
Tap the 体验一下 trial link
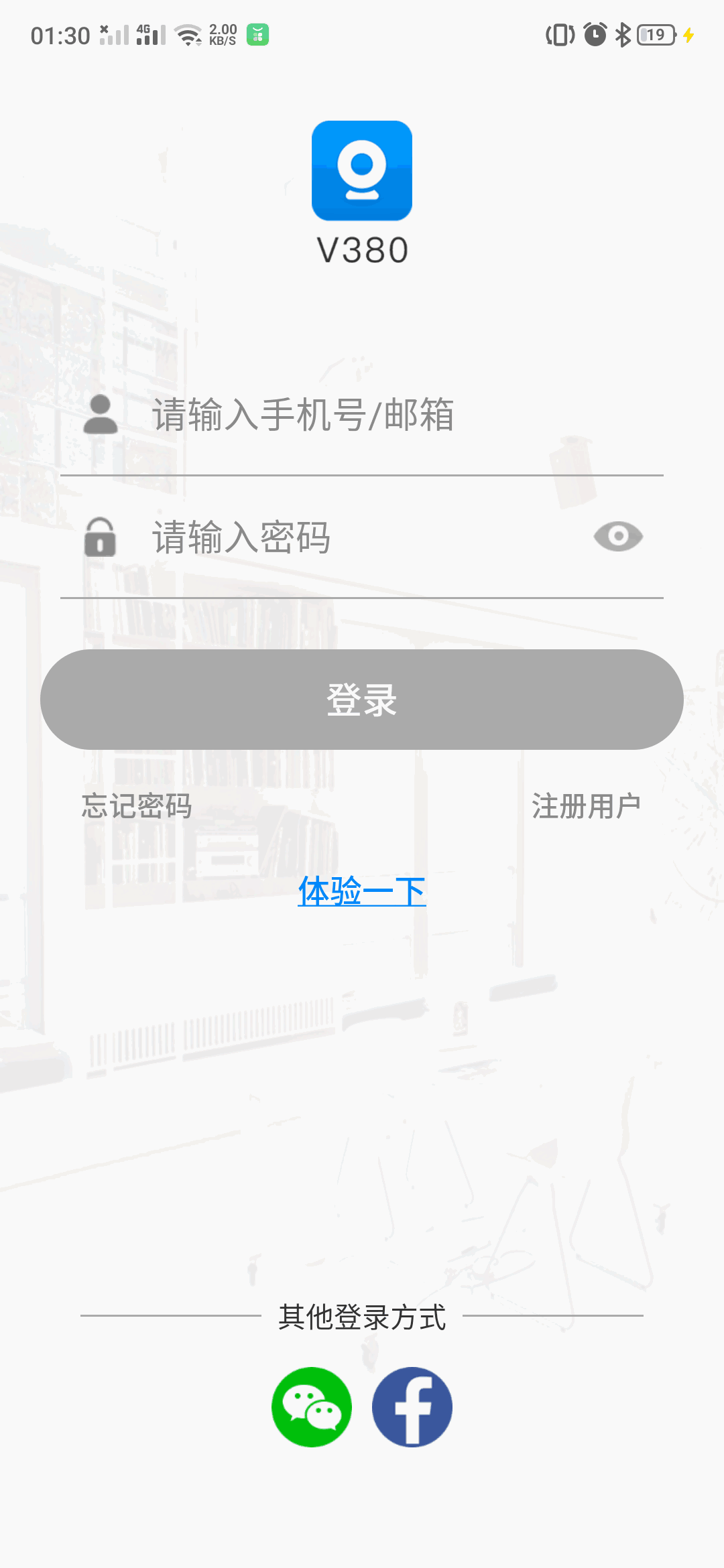(362, 891)
